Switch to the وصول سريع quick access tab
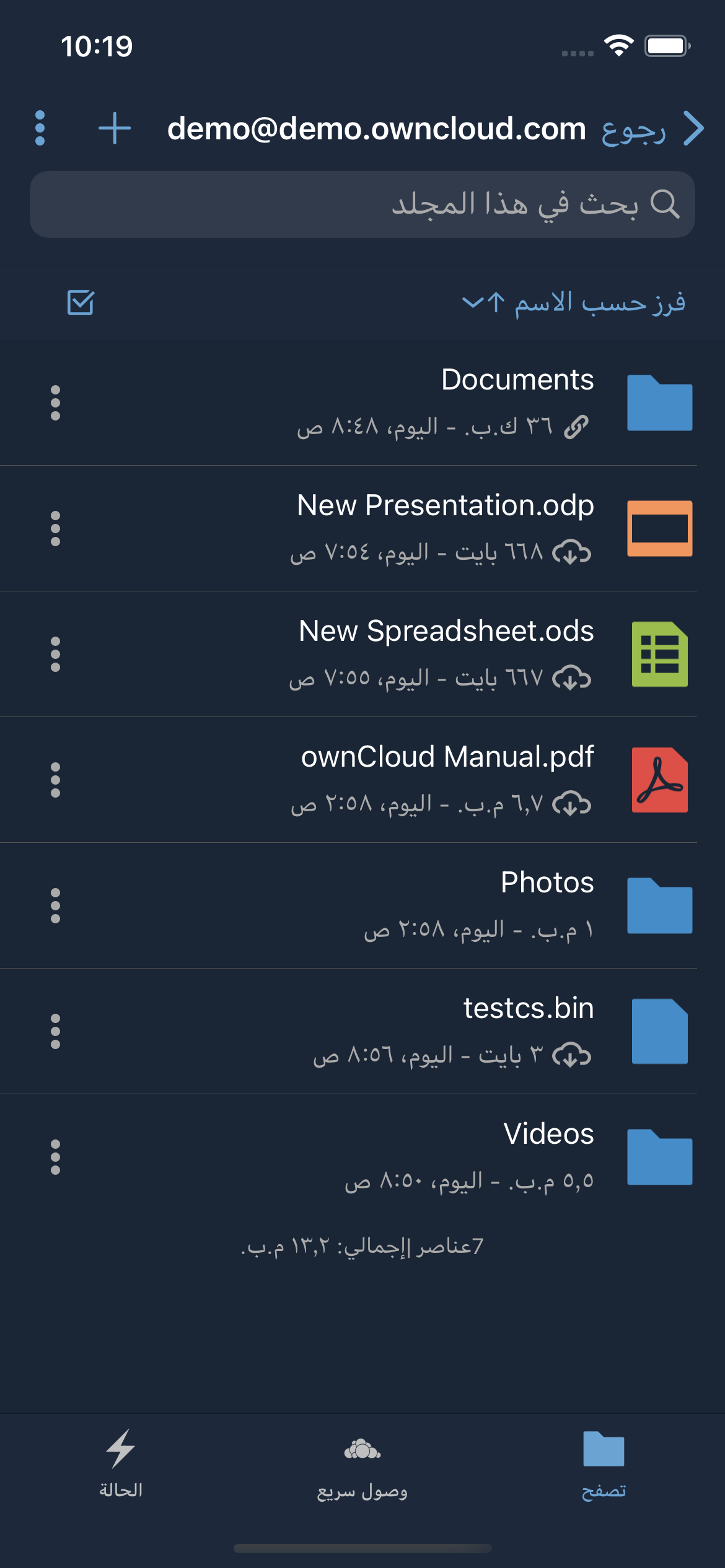Screen dimensions: 725x1568 362,1463
